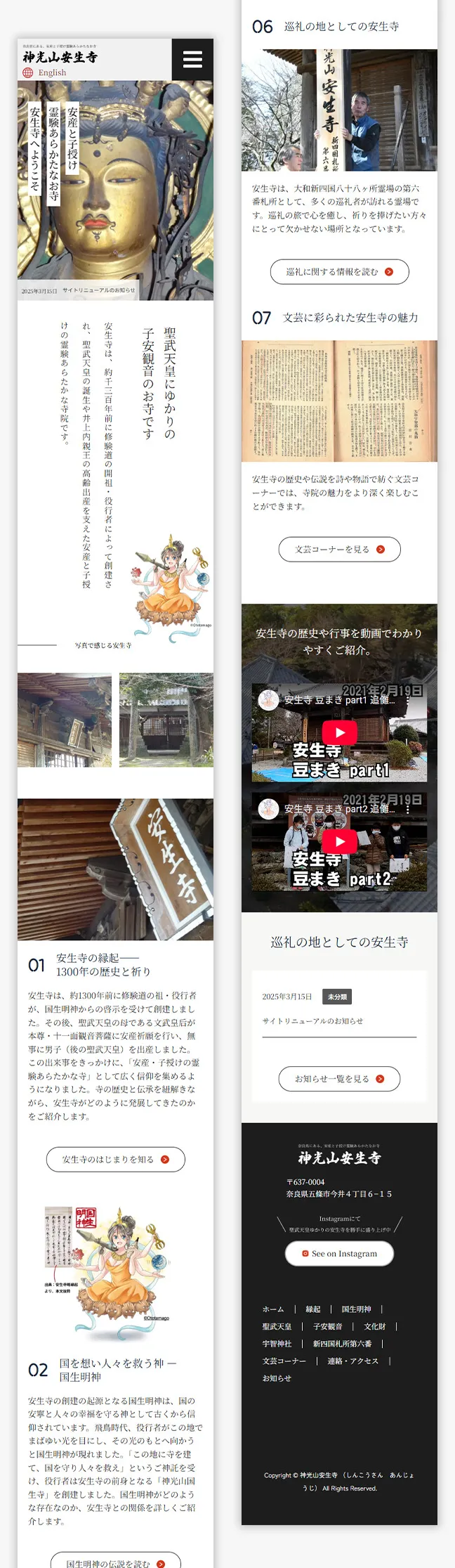Viewport: 455px width, 1568px height.
Task: Open the 未分類 category tag
Action: (337, 997)
